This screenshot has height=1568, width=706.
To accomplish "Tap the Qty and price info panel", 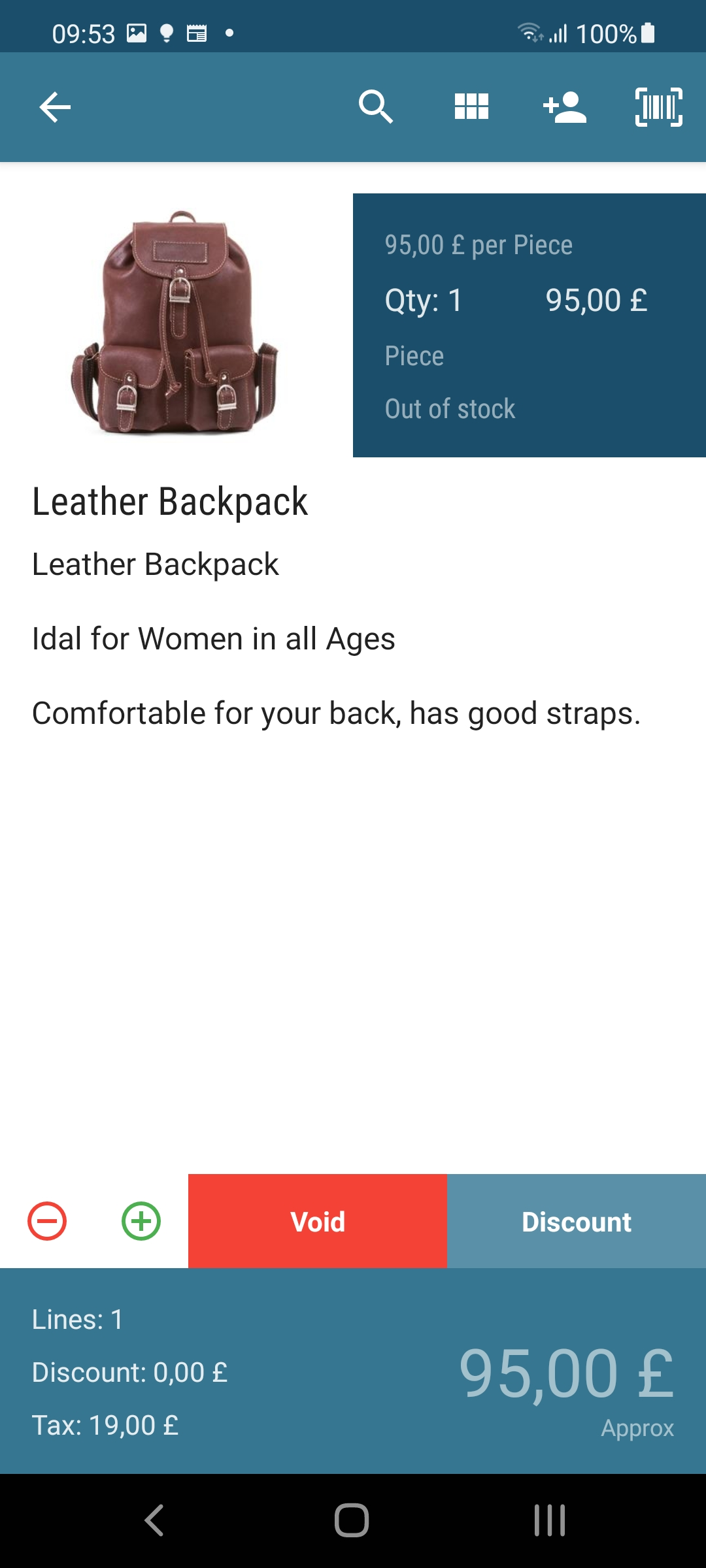I will click(529, 325).
